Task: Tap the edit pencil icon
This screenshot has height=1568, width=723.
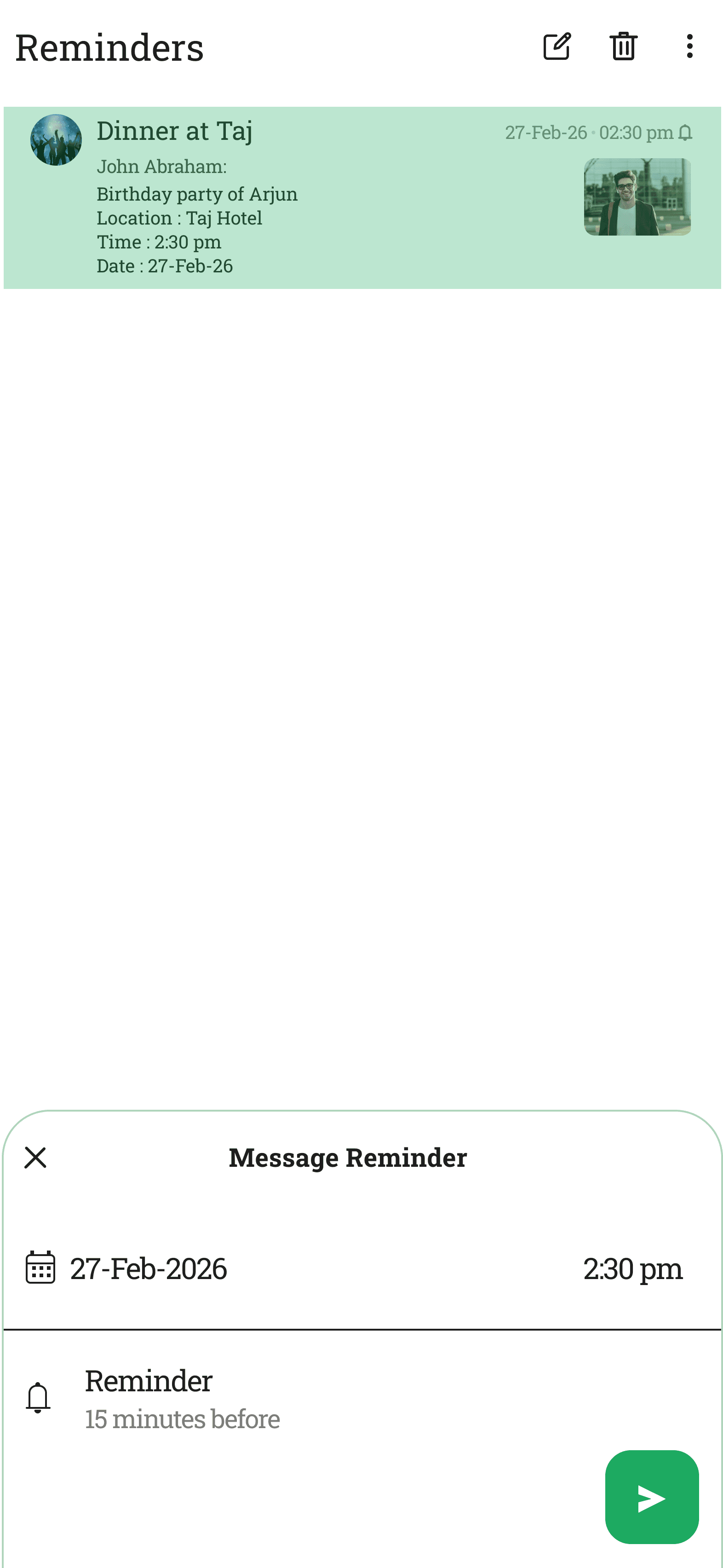Action: 557,47
